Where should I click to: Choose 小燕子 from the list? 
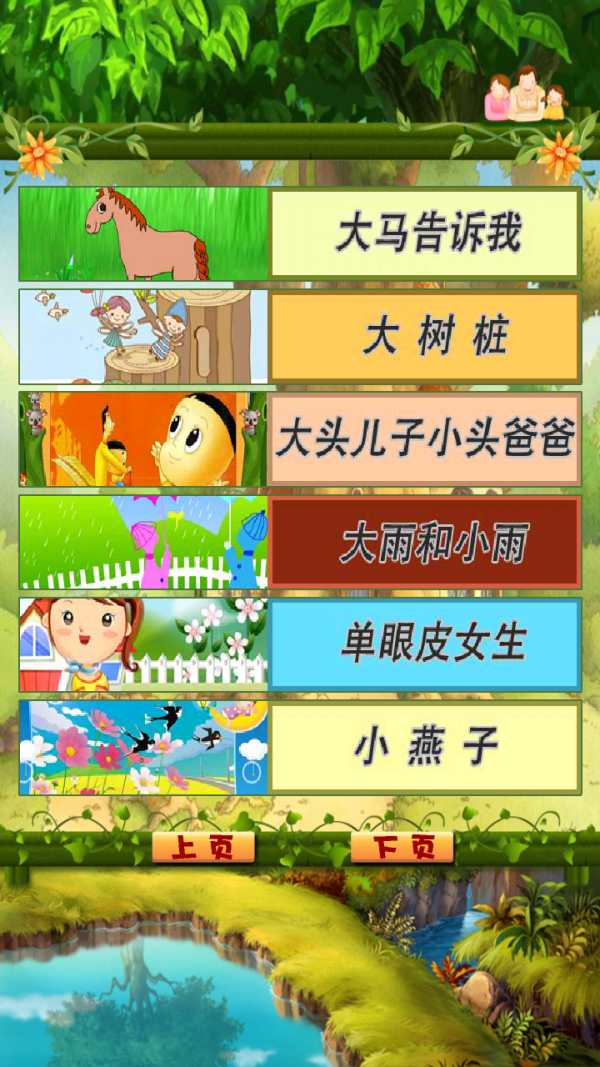coord(425,748)
